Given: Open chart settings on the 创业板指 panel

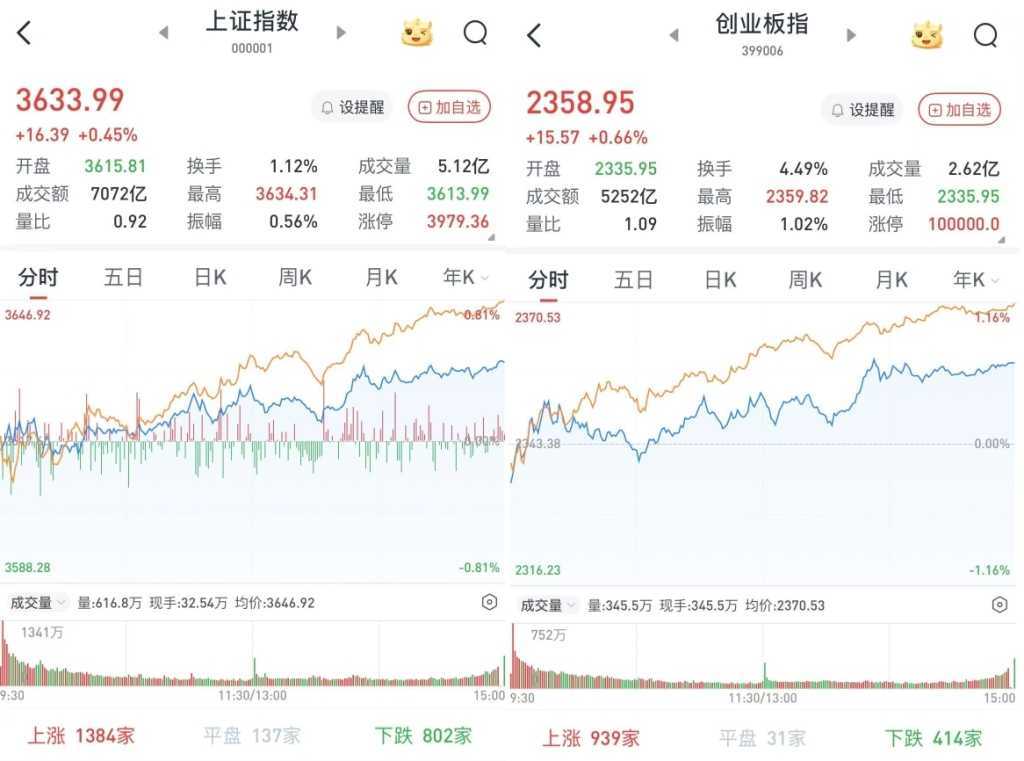Looking at the screenshot, I should pyautogui.click(x=999, y=605).
